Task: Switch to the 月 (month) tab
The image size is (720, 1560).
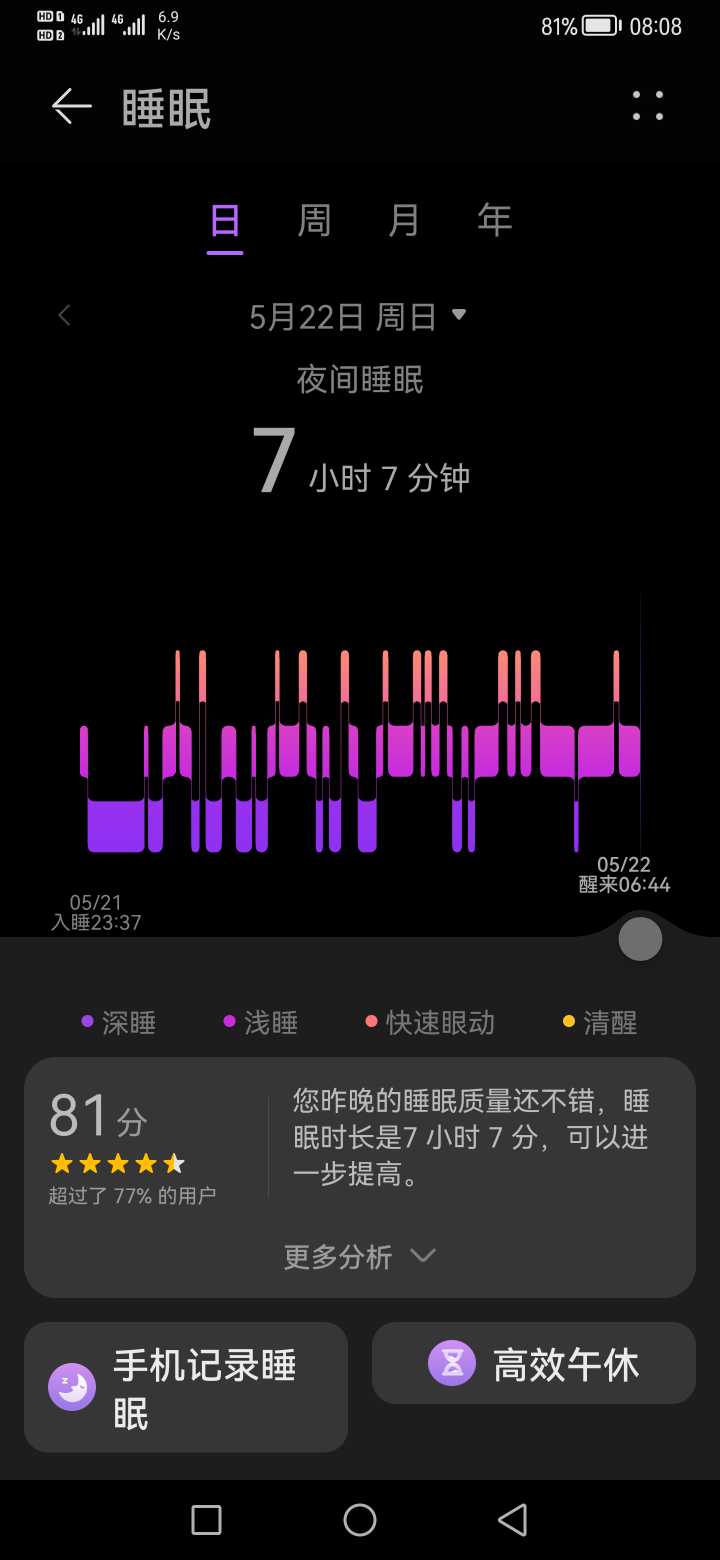Action: pyautogui.click(x=404, y=220)
